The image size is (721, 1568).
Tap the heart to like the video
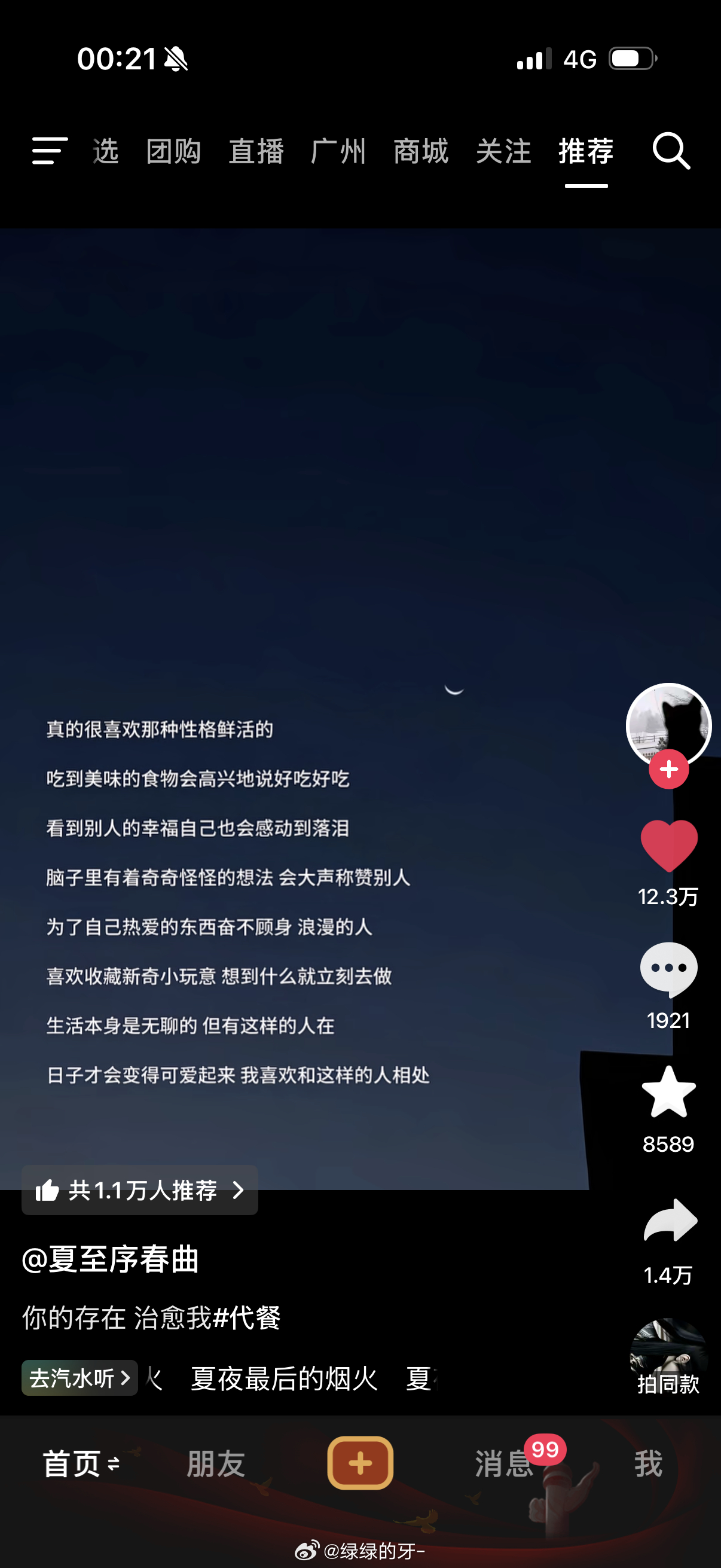click(x=669, y=852)
